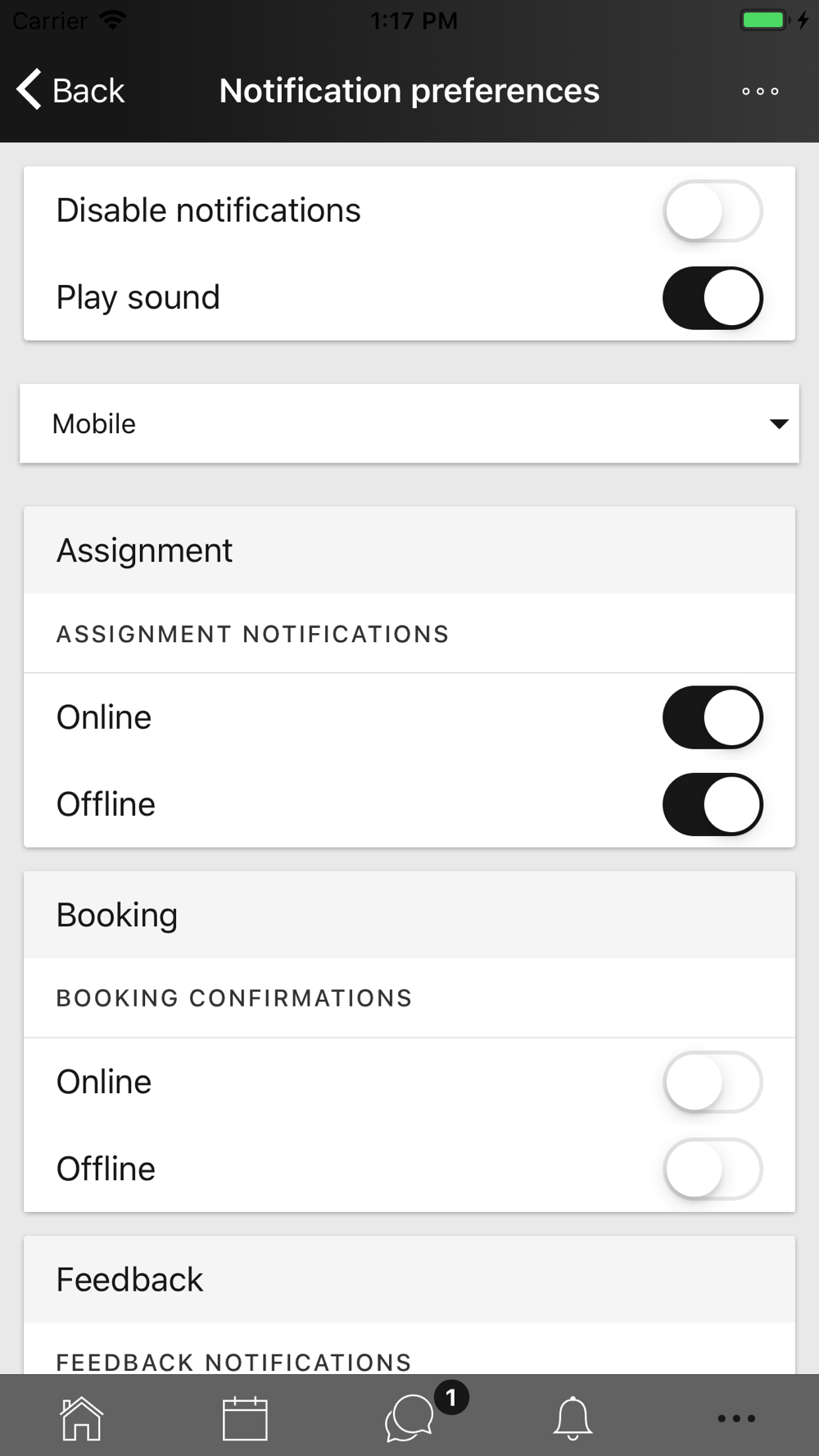Enable Offline booking confirmations
Screen dimensions: 819x1456
[713, 1169]
